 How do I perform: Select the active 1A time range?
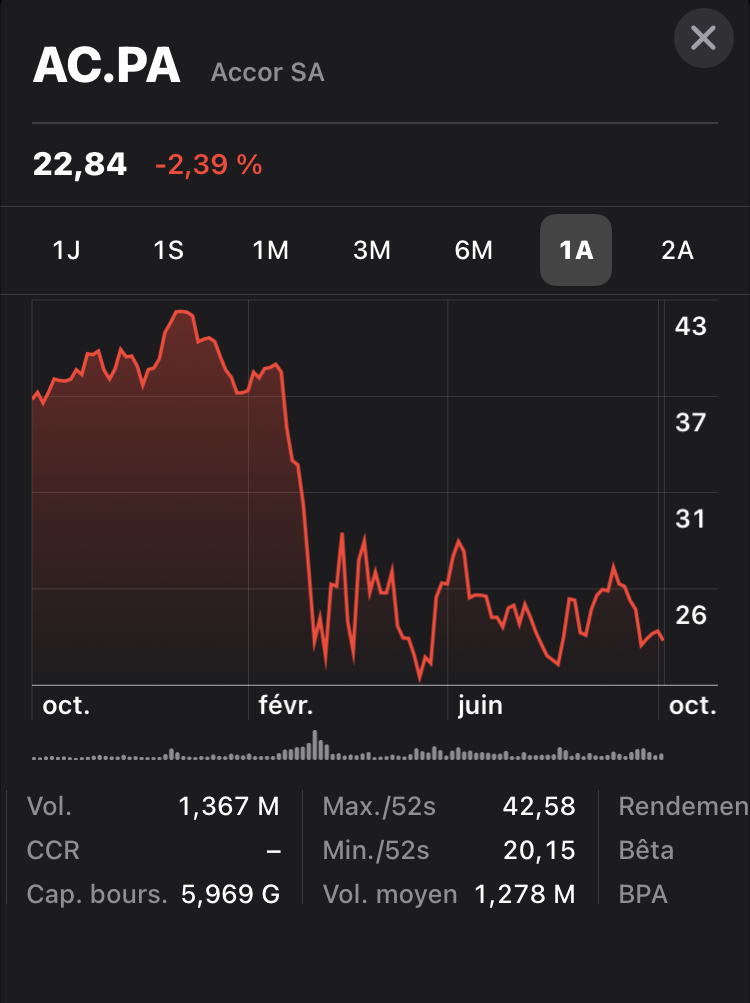575,251
